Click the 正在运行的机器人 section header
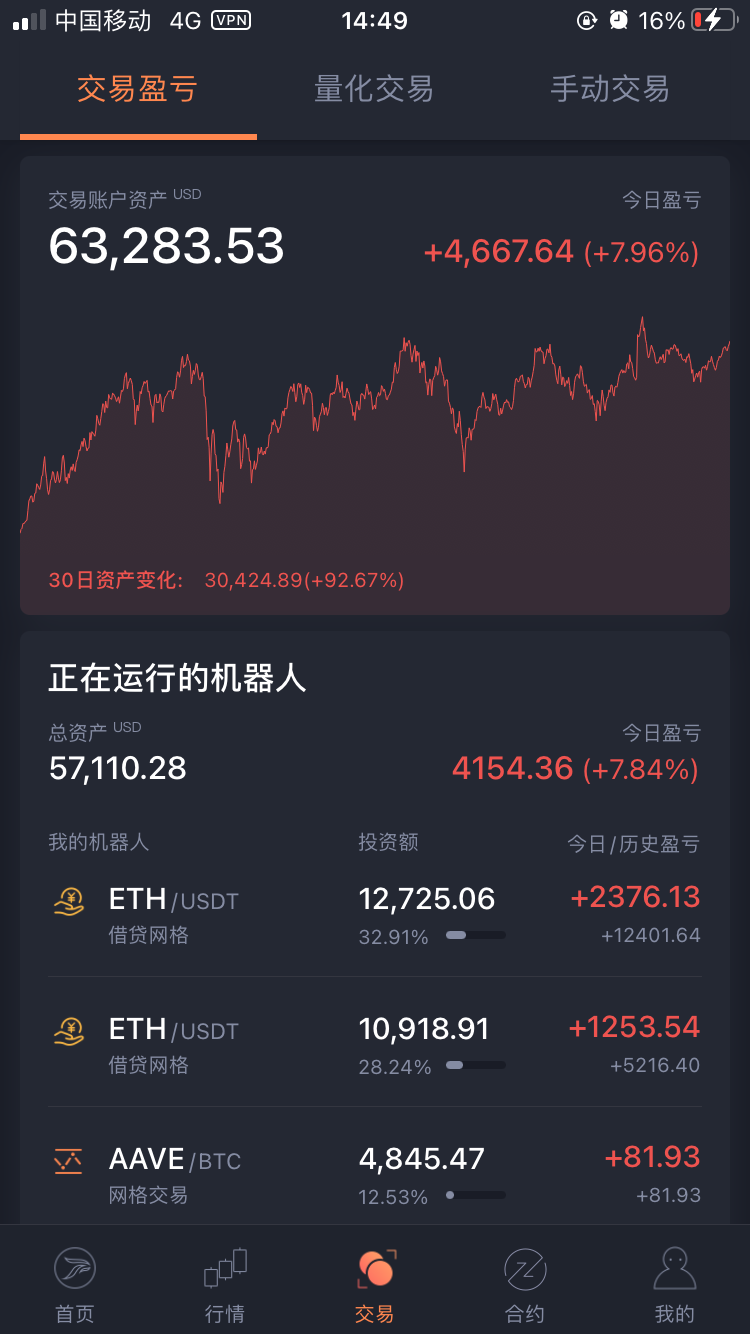Image resolution: width=750 pixels, height=1334 pixels. coord(175,676)
